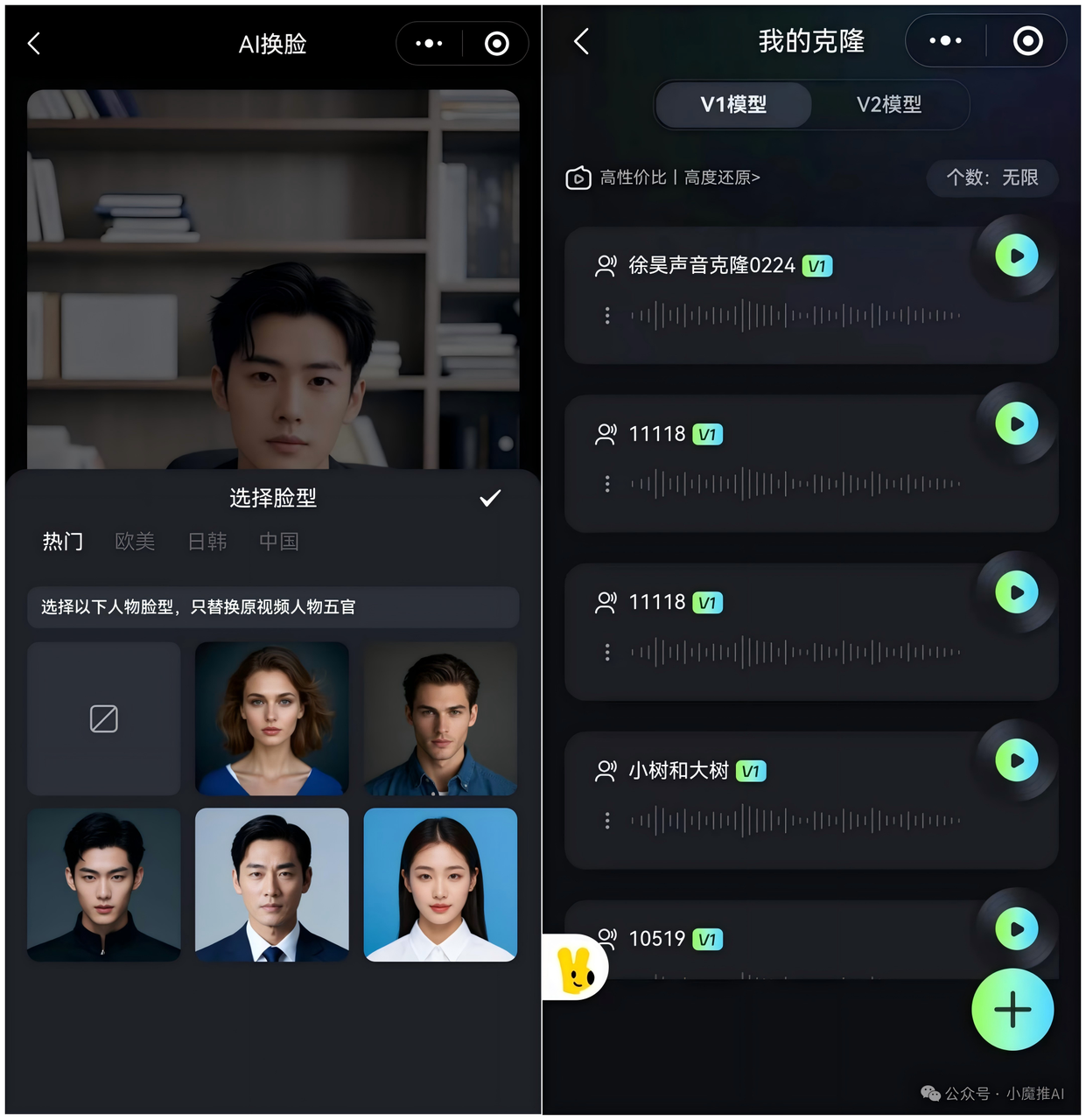
Task: Select the wavy-haired woman's face
Action: coord(272,718)
